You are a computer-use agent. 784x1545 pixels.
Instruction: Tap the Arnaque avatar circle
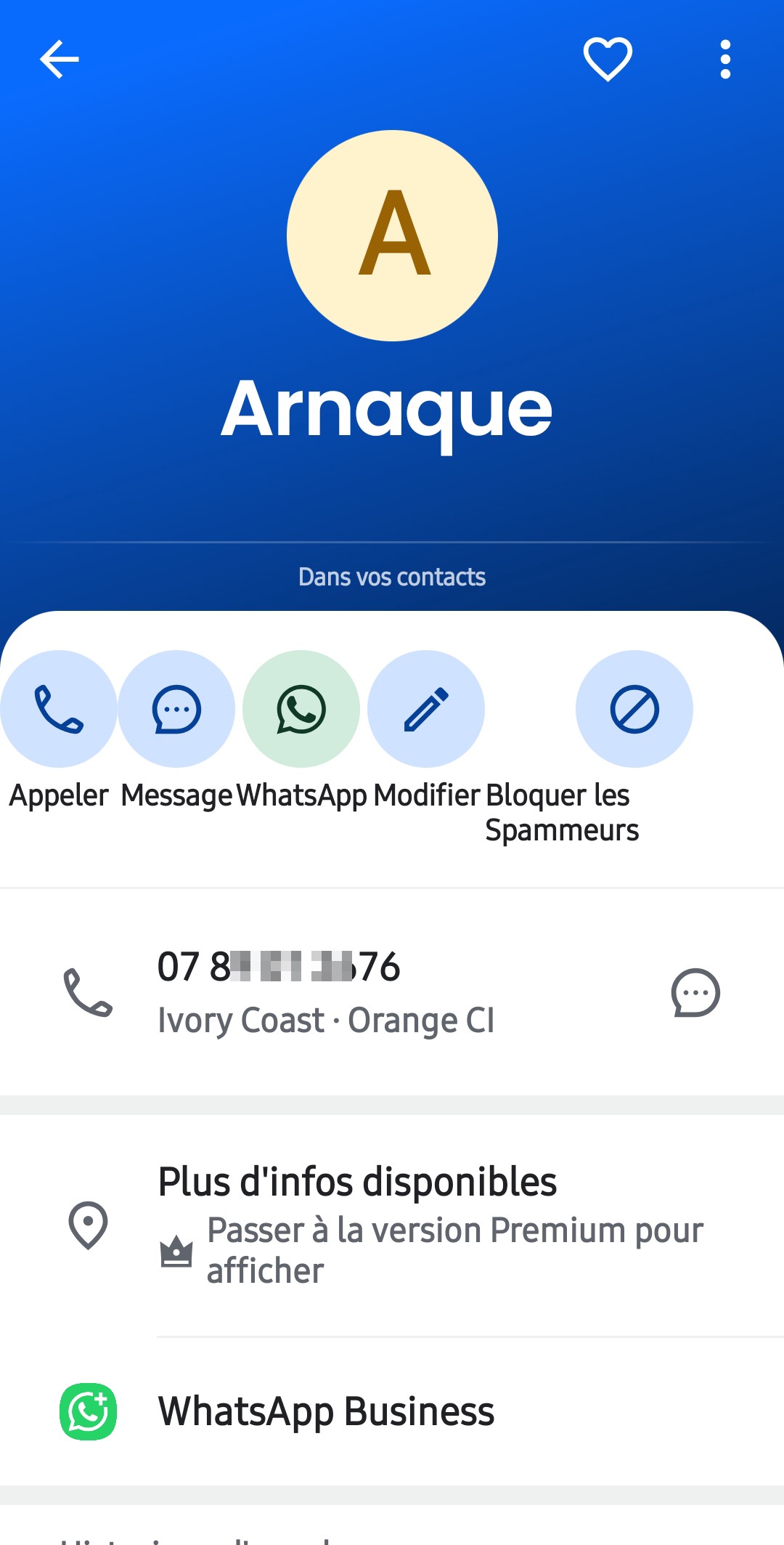point(392,235)
